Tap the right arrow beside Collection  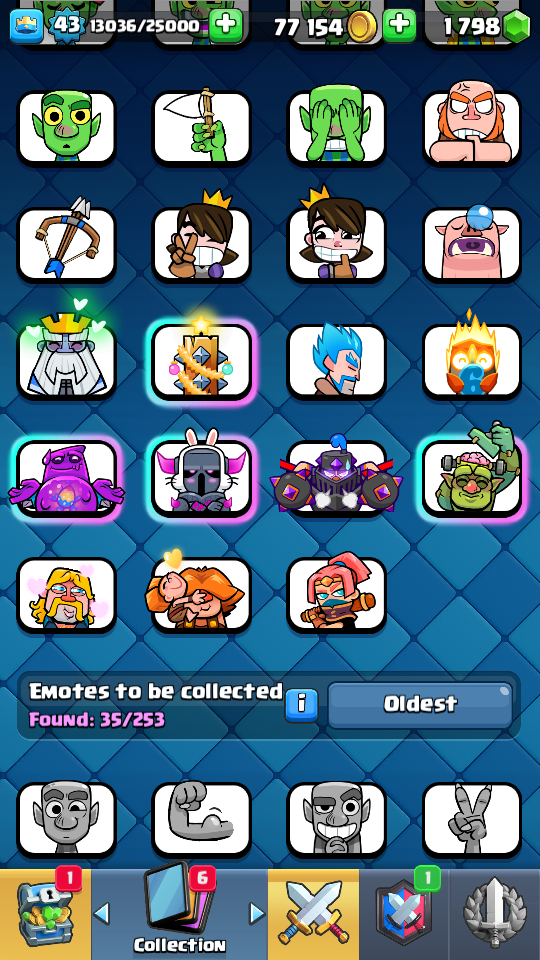(257, 913)
